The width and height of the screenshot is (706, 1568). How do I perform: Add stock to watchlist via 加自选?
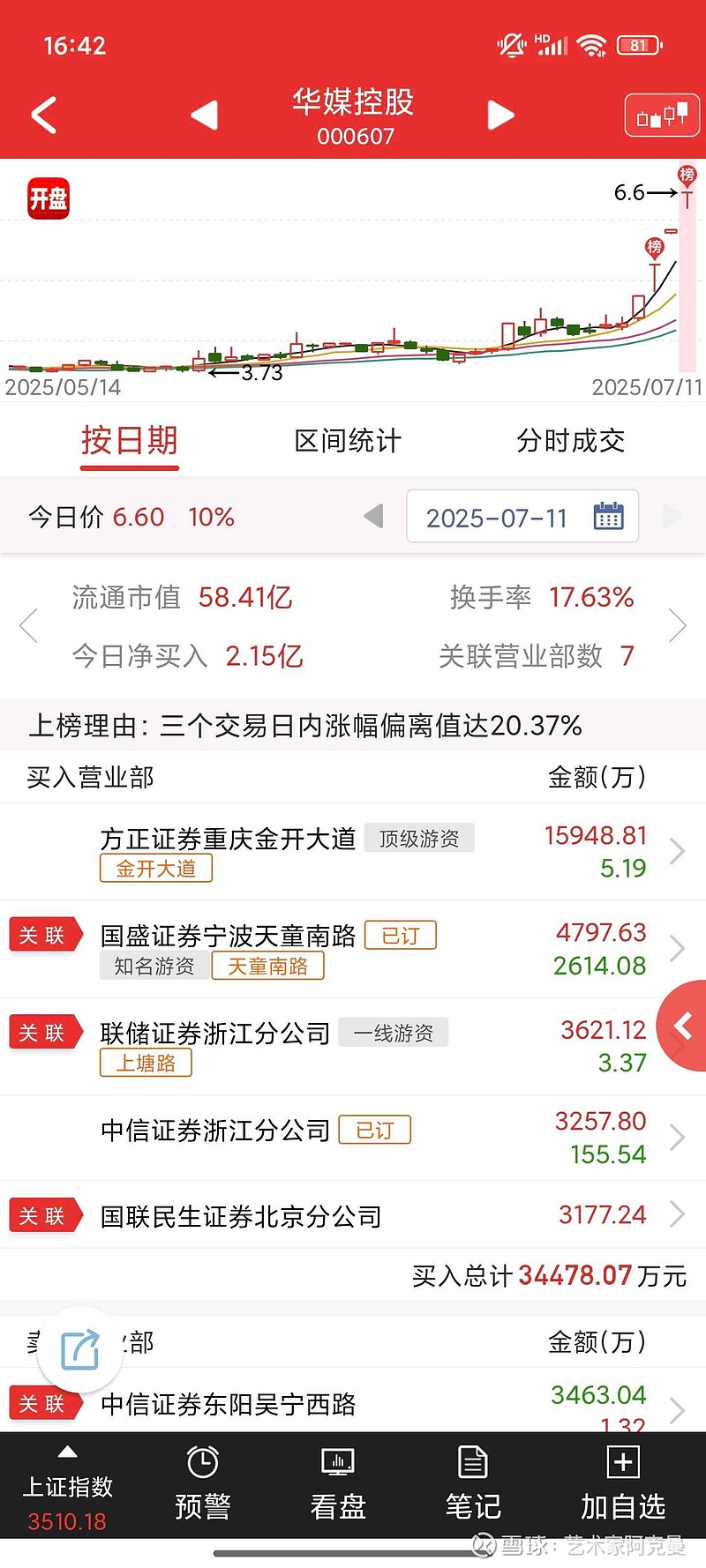(x=623, y=1483)
